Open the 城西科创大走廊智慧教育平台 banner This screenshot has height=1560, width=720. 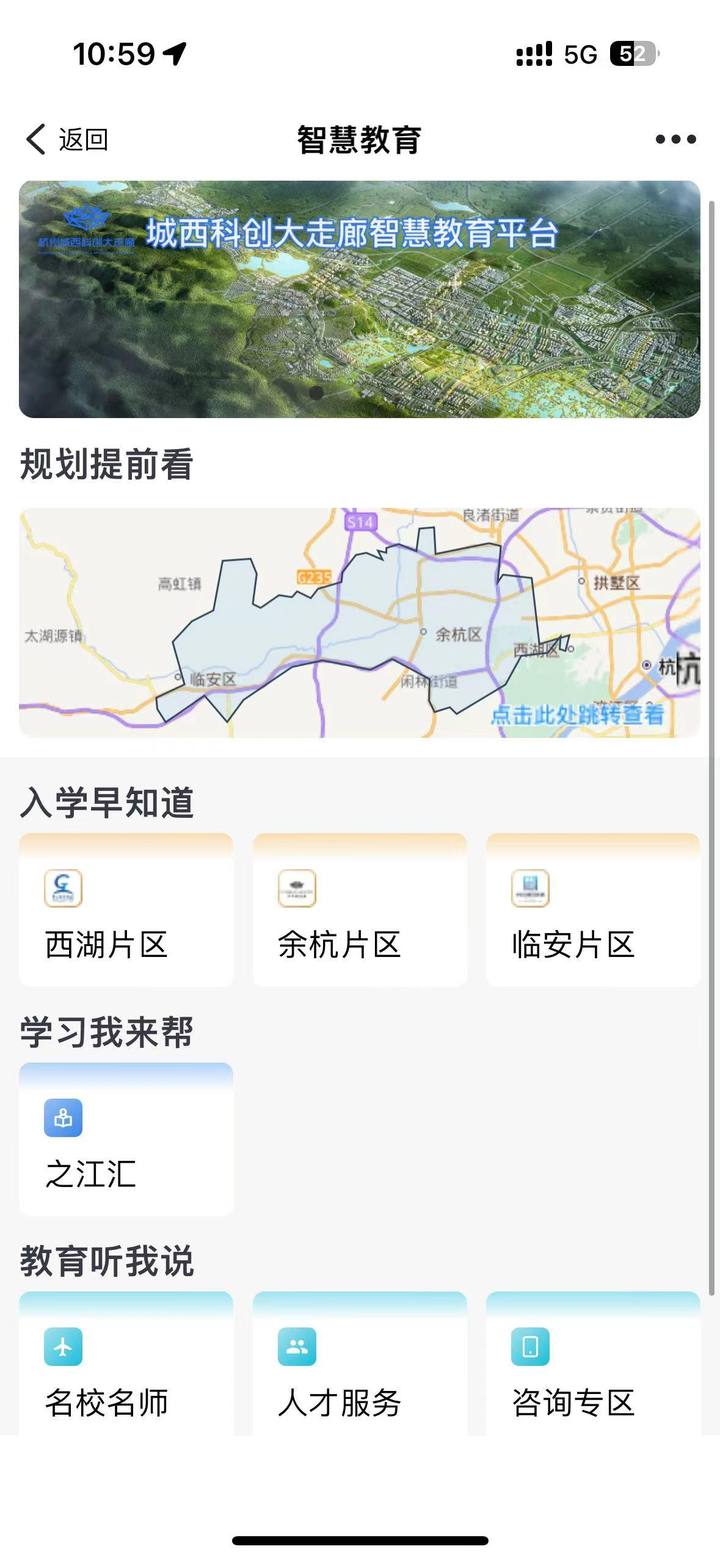(x=359, y=298)
